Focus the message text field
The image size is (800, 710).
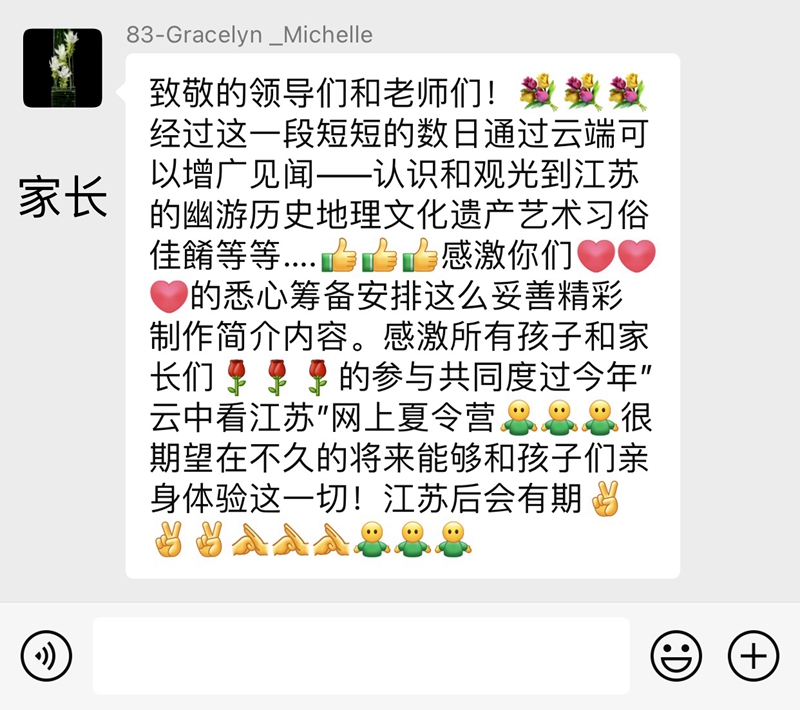point(361,656)
